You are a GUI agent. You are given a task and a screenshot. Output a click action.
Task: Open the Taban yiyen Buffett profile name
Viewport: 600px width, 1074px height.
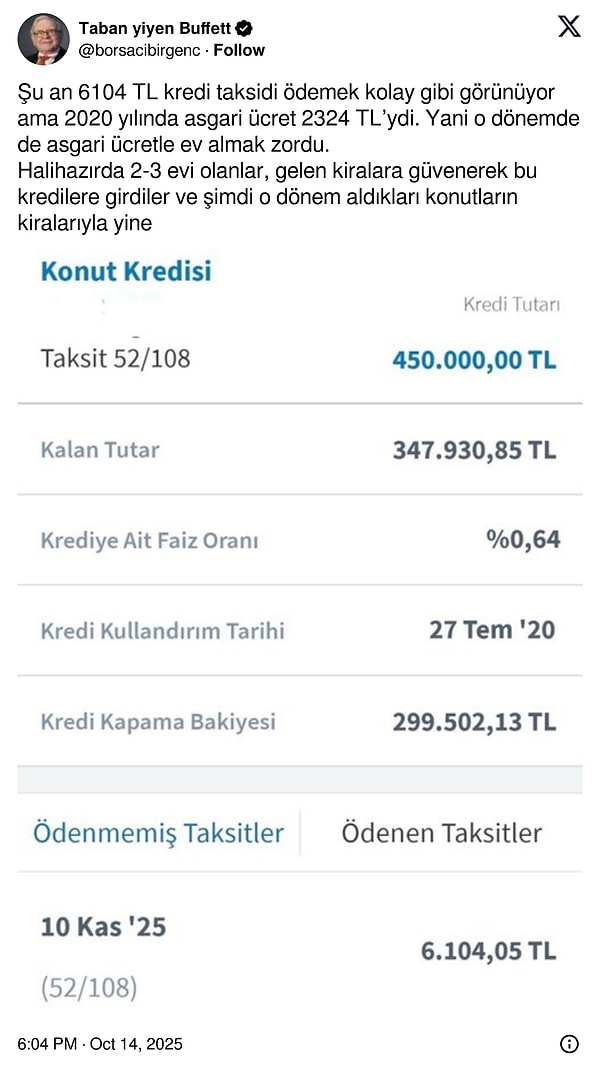(156, 29)
